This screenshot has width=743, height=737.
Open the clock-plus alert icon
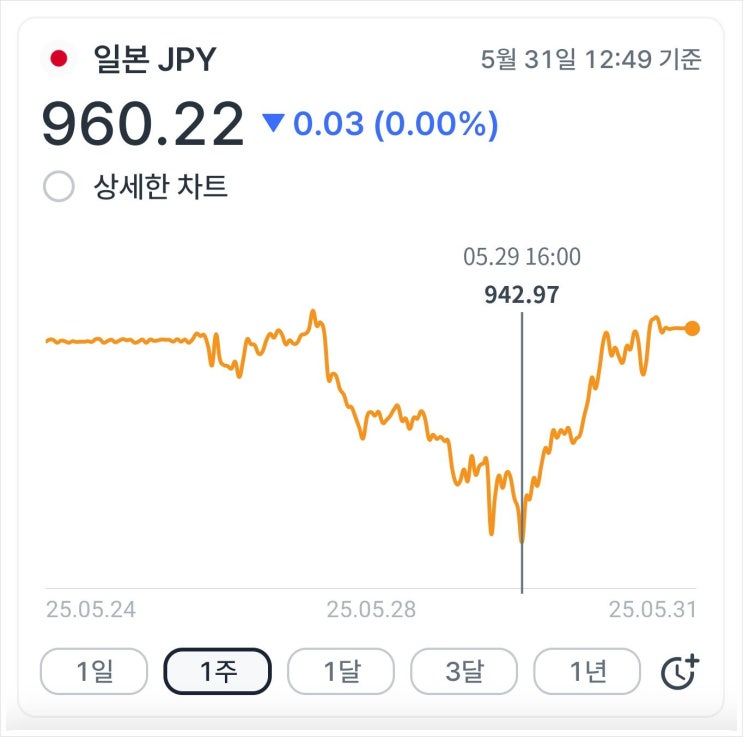click(680, 671)
